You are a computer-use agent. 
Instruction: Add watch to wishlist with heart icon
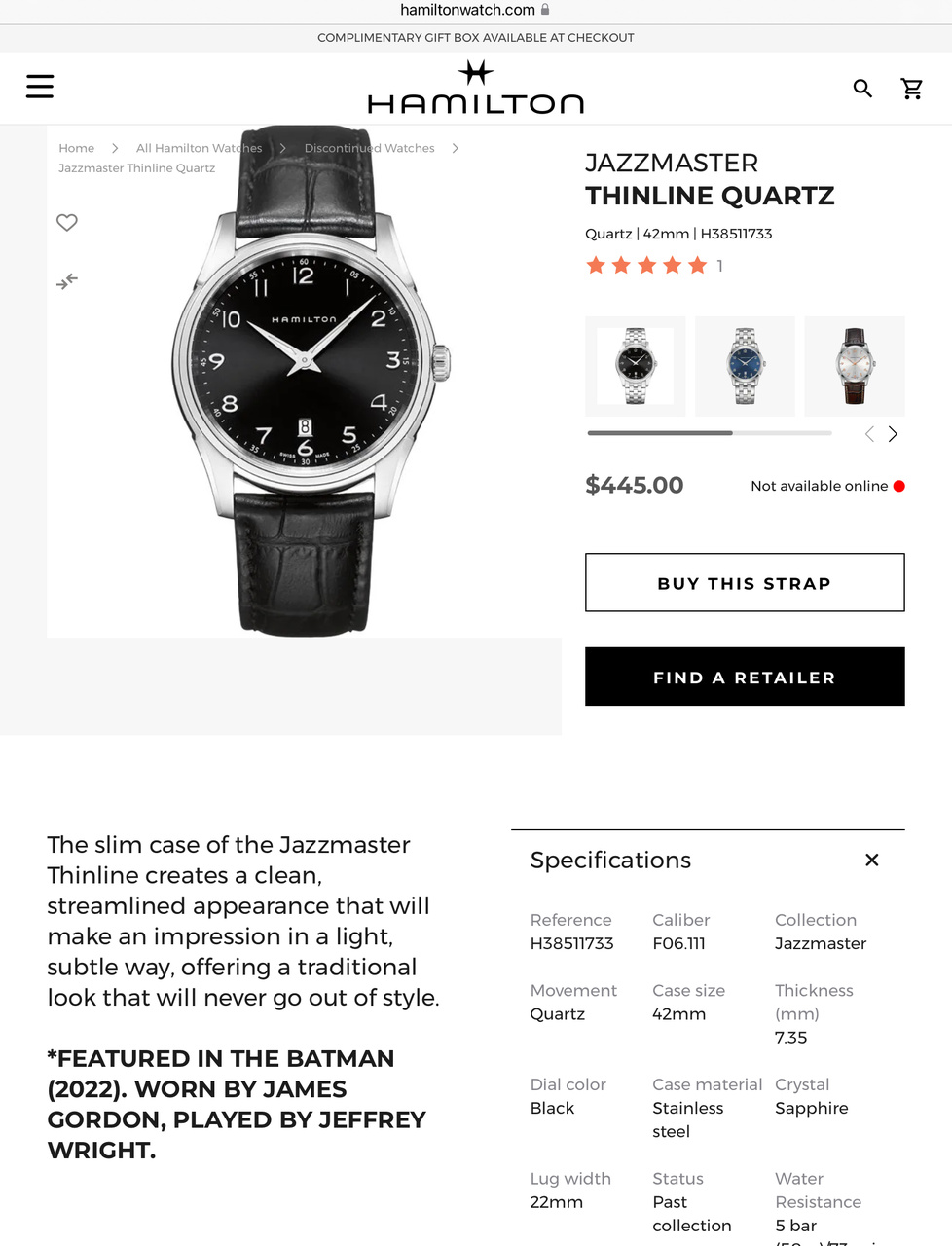[x=67, y=222]
